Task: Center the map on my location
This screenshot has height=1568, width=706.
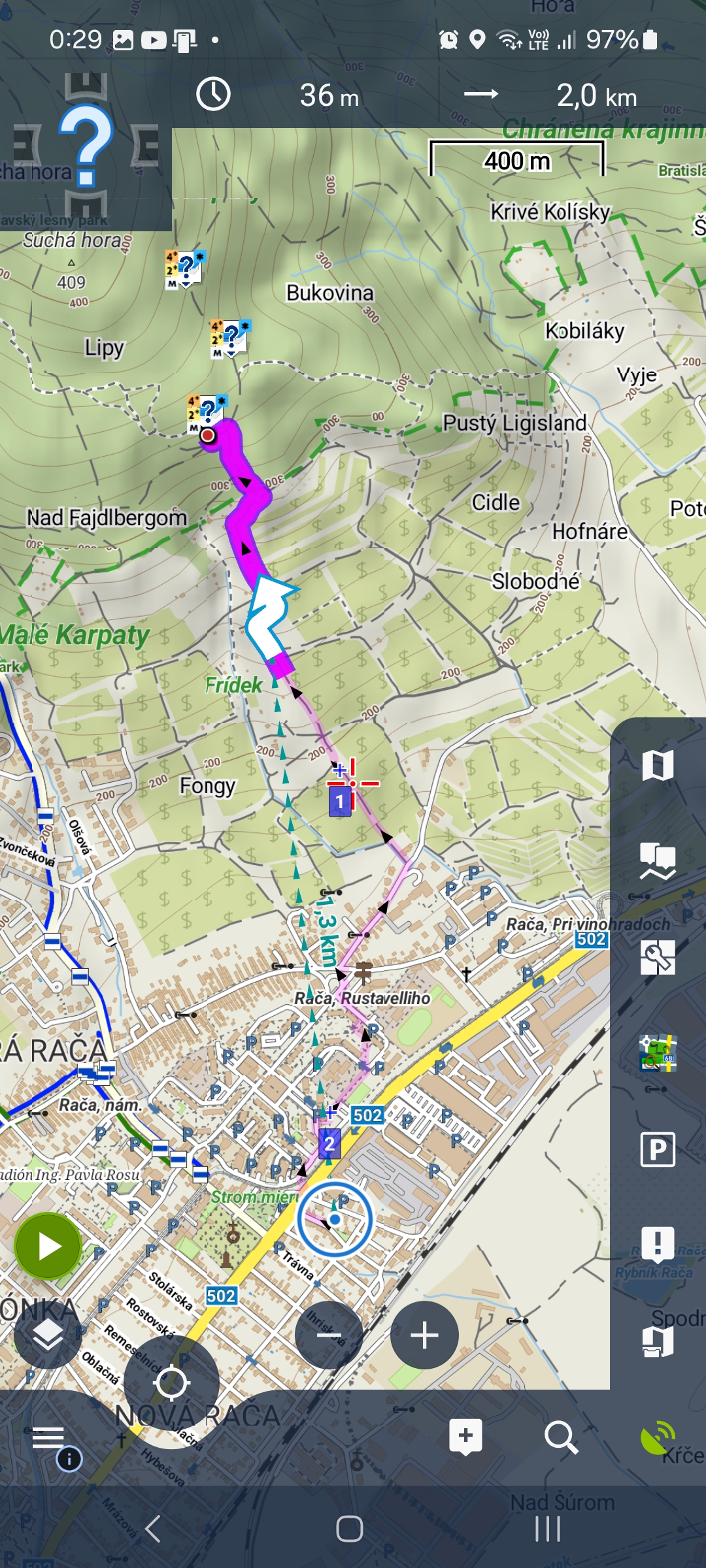Action: 171,1383
